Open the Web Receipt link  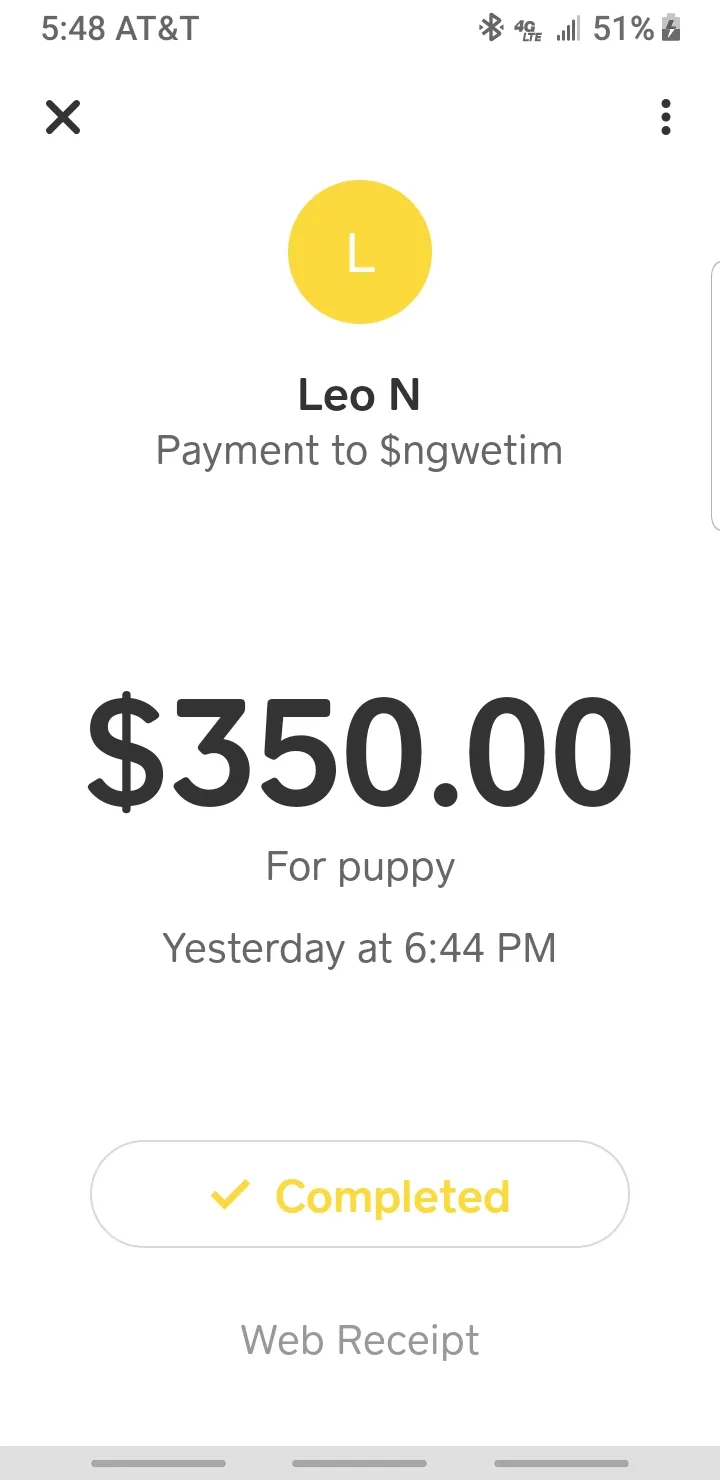click(x=360, y=1340)
